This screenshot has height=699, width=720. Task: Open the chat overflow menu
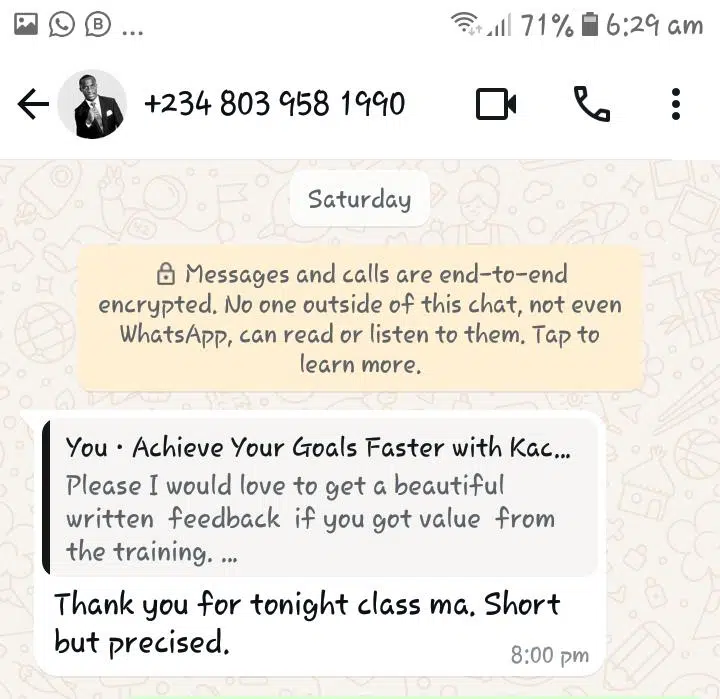tap(676, 104)
